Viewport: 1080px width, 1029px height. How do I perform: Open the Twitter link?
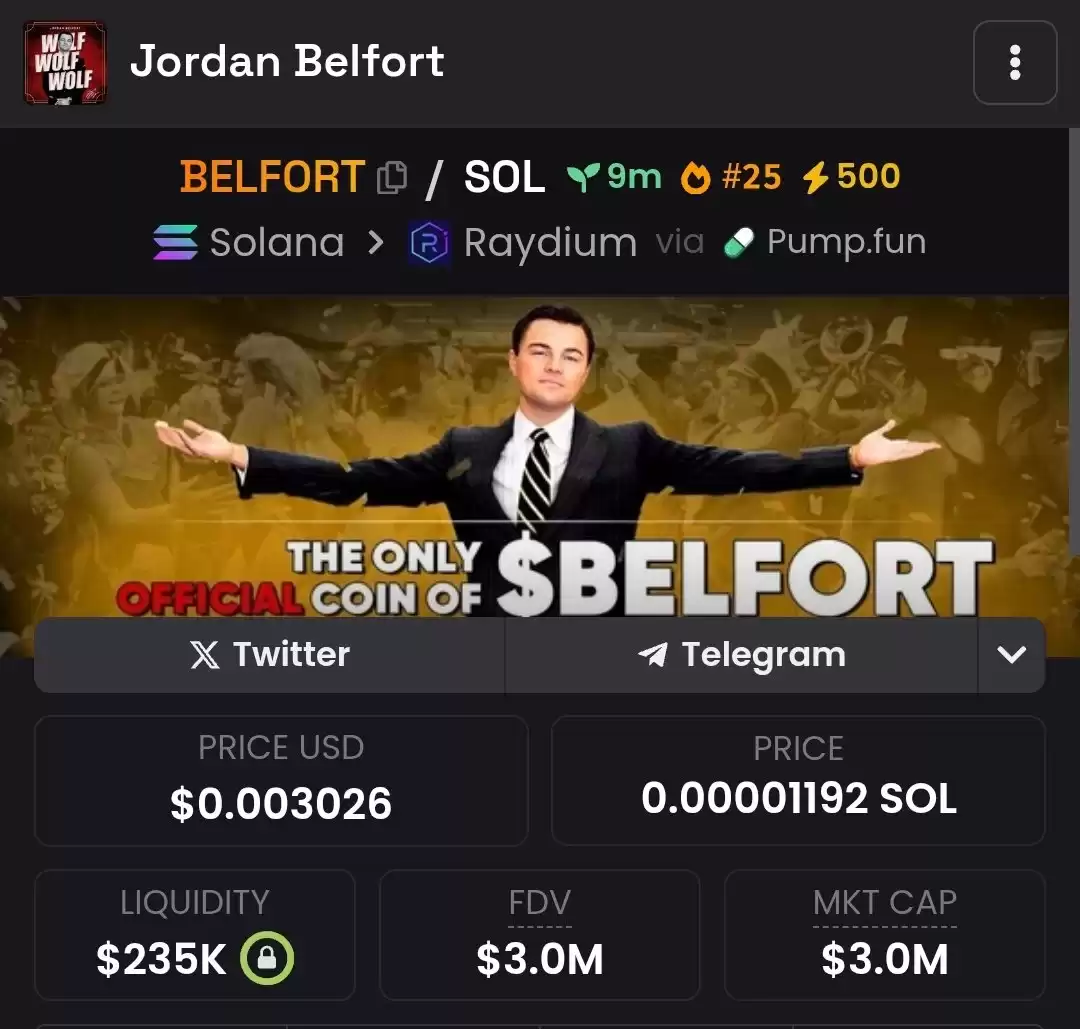pos(270,655)
